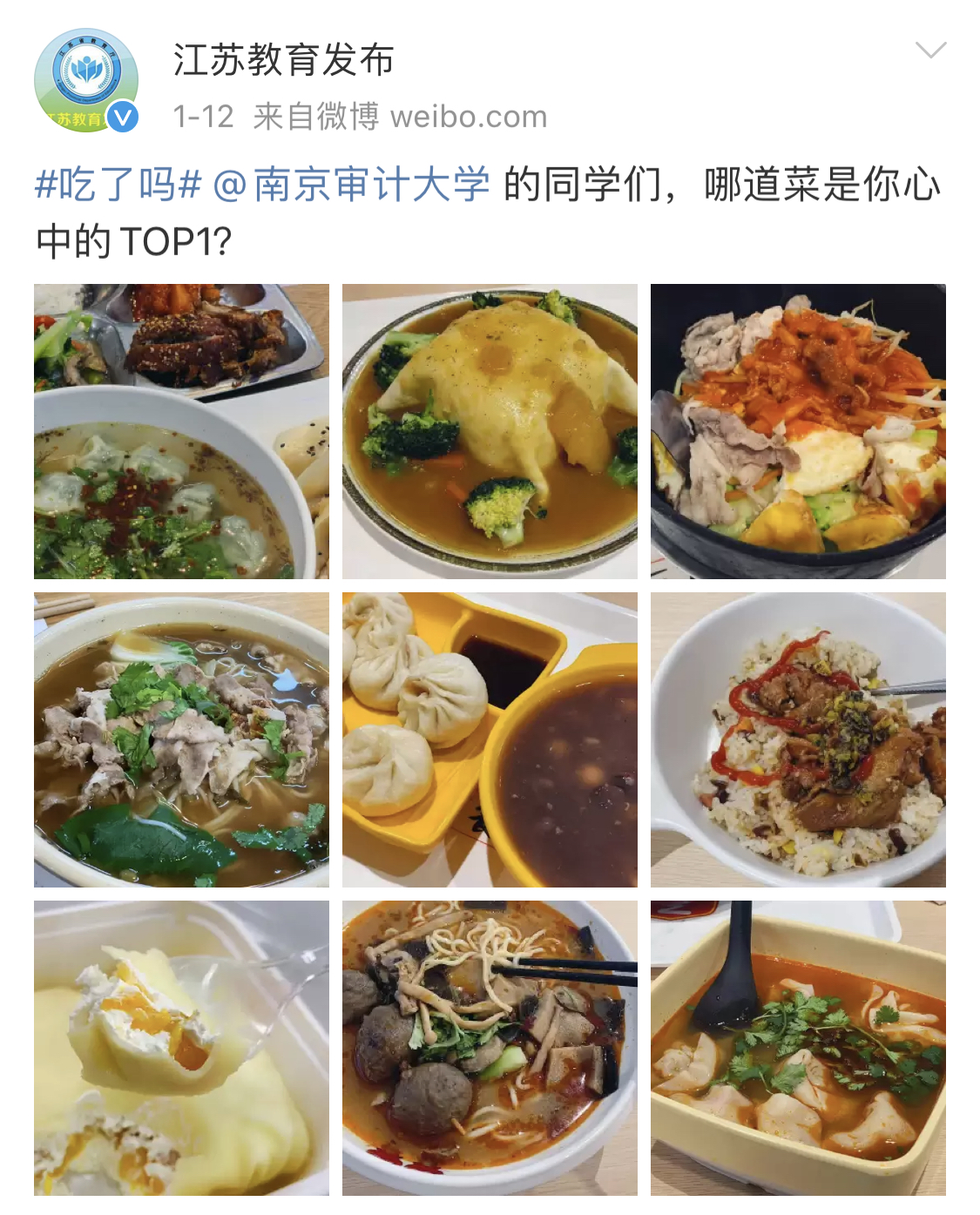This screenshot has height=1215, width=980.
Task: Open the 江苏教育发布 profile avatar
Action: click(x=85, y=80)
